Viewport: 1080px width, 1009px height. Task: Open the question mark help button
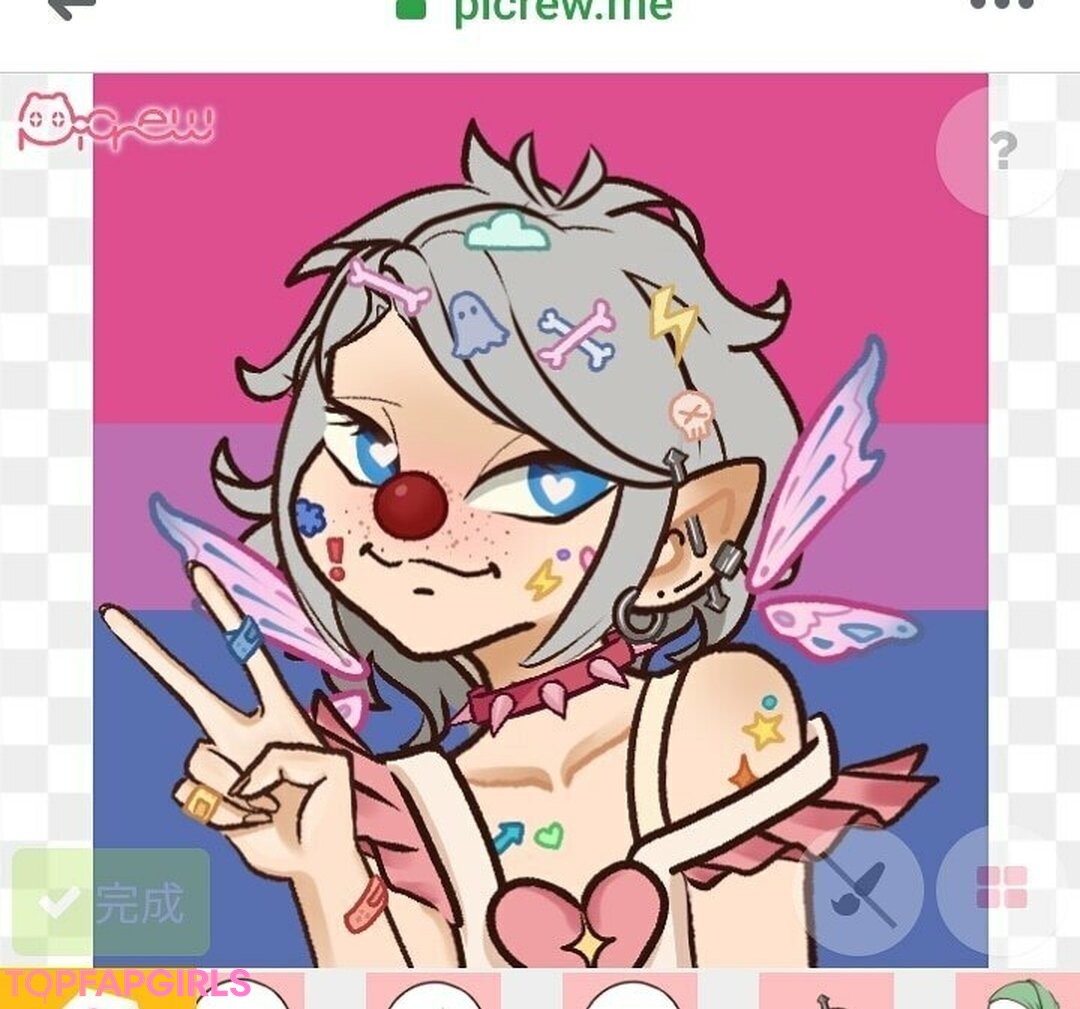coord(1001,151)
